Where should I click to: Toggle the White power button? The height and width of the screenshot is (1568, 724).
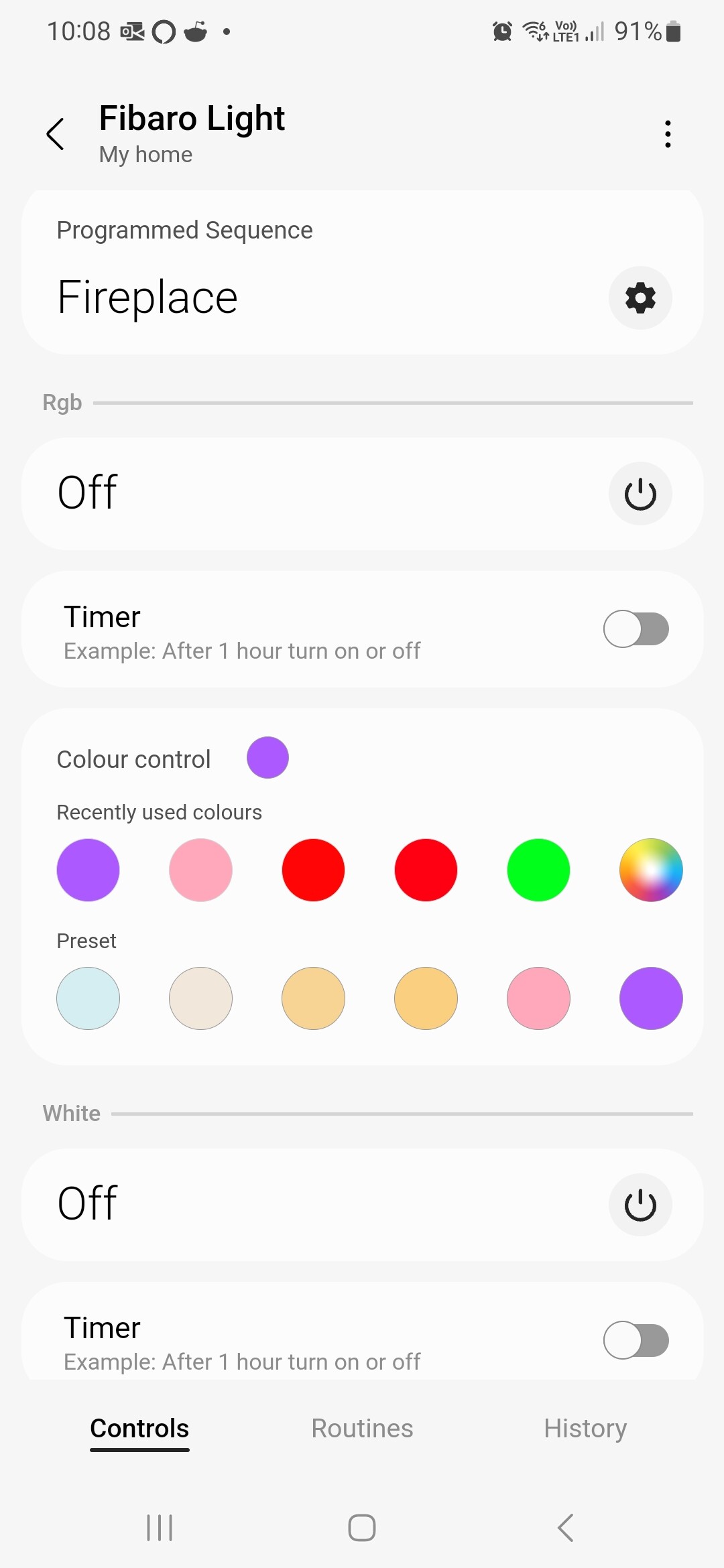(x=640, y=1205)
